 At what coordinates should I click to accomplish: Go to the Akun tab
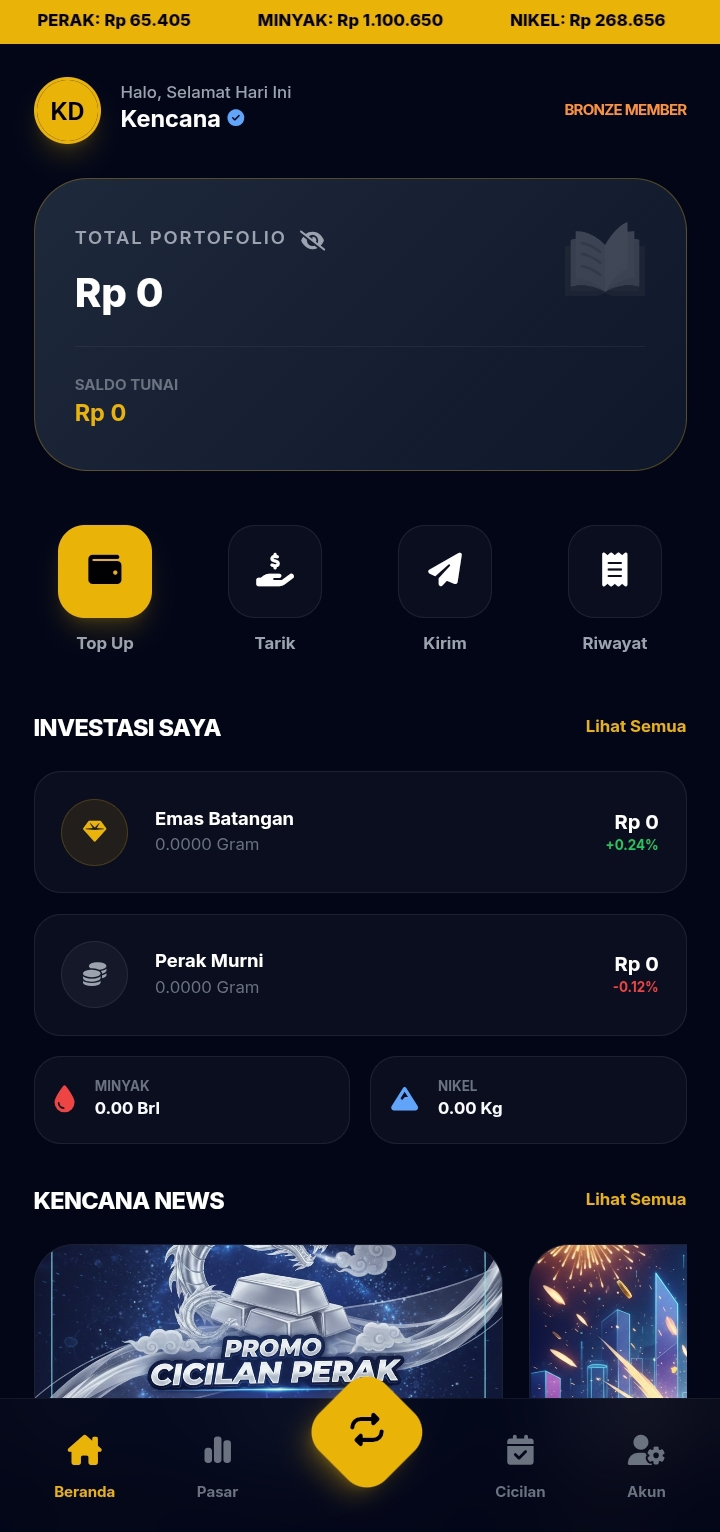click(646, 1466)
